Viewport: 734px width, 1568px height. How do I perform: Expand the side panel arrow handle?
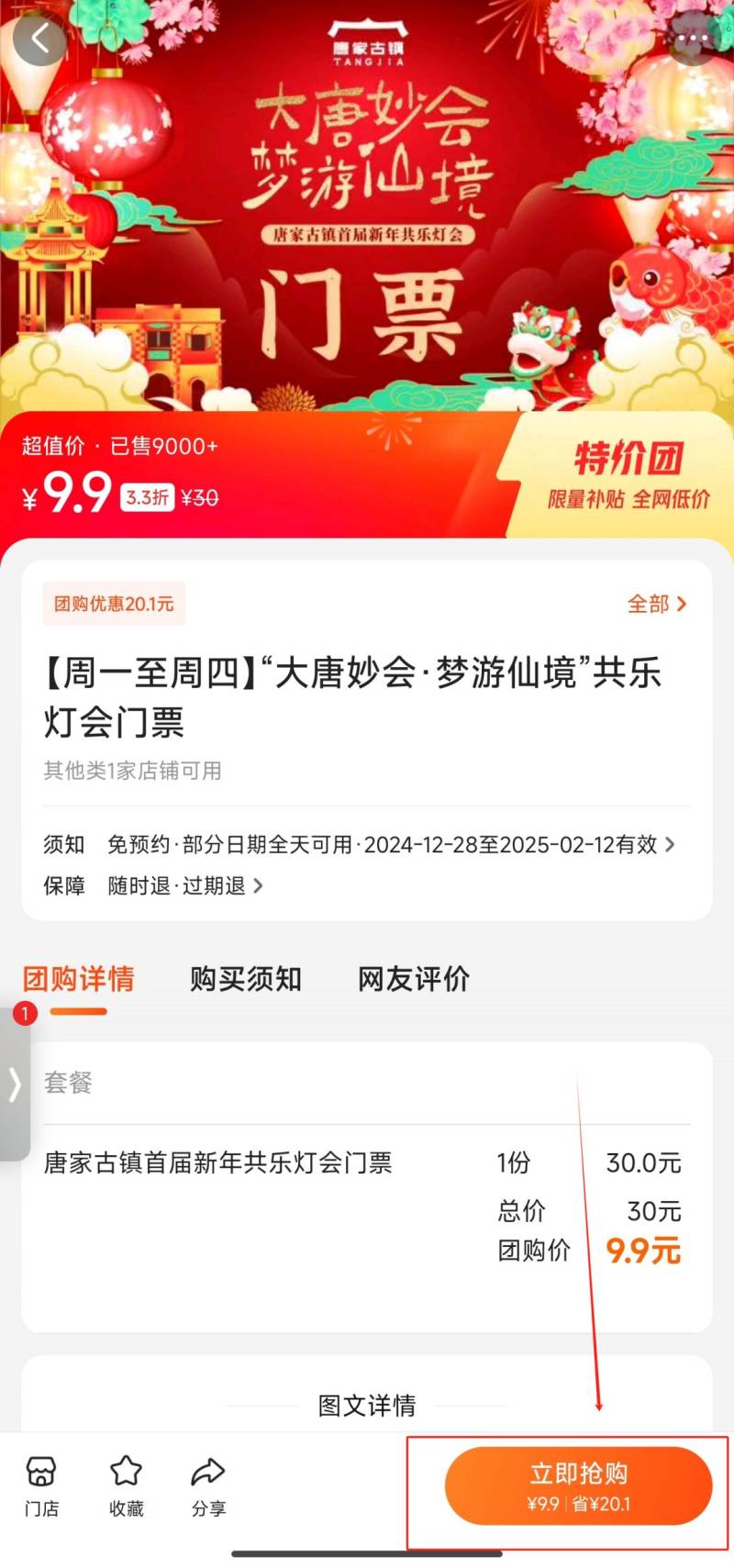[x=15, y=1084]
